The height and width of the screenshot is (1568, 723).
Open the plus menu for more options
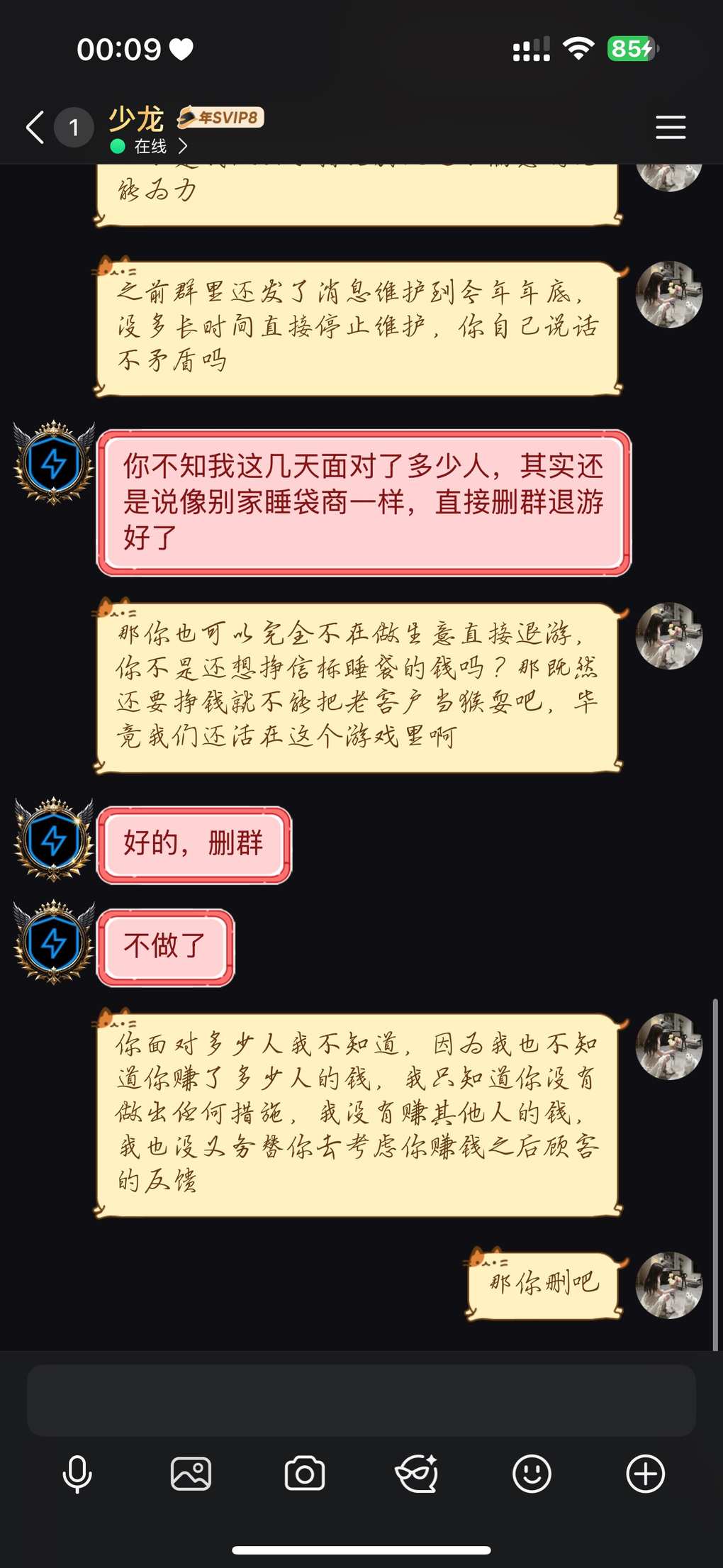645,1474
